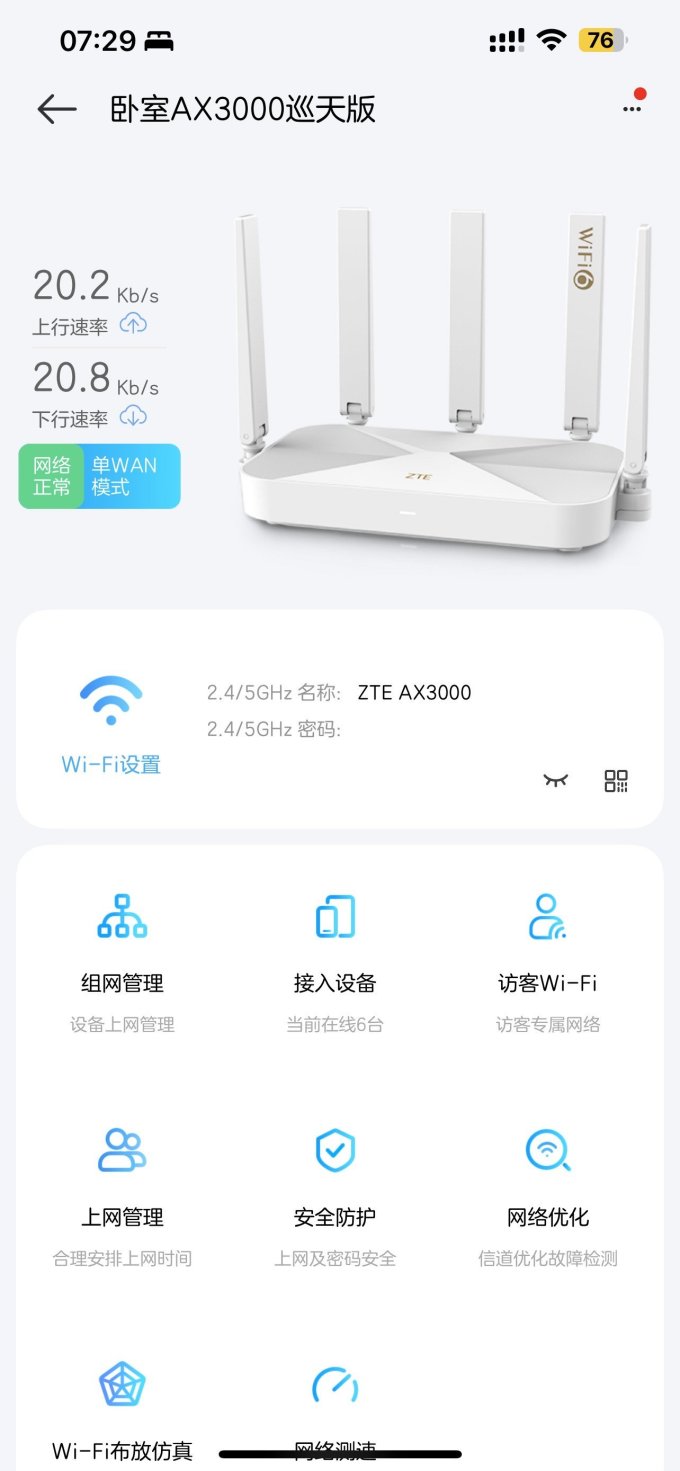
Task: Open 组网管理
Action: coord(122,949)
